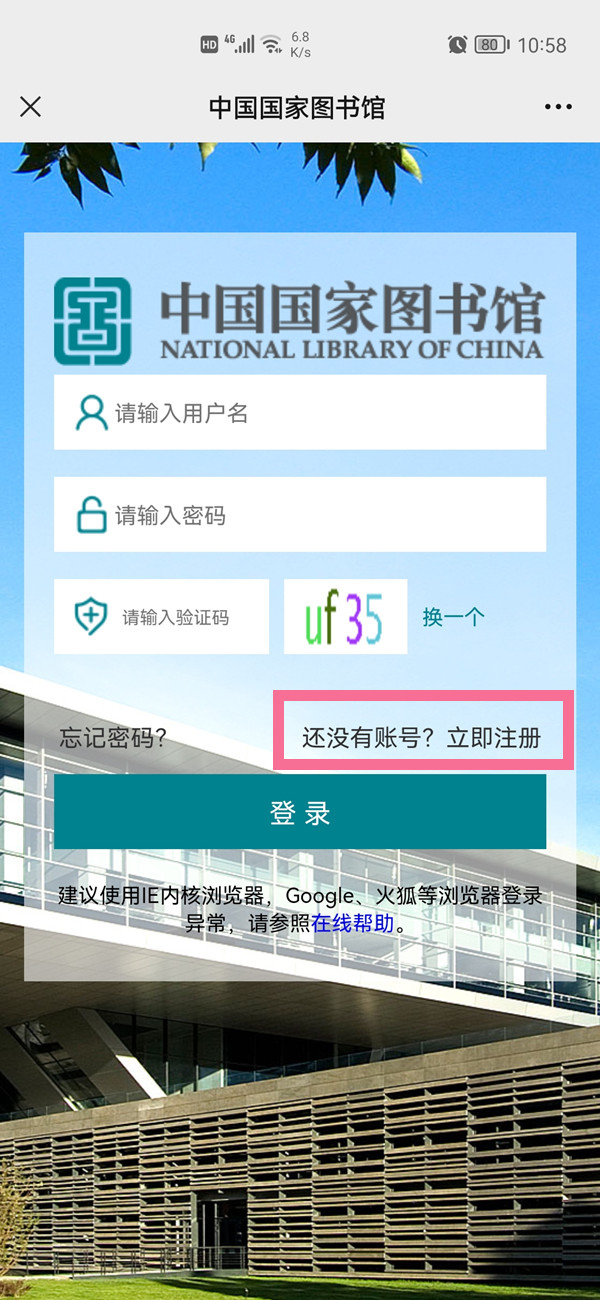Open 立即注册 to create an account
This screenshot has height=1300, width=600.
[493, 739]
